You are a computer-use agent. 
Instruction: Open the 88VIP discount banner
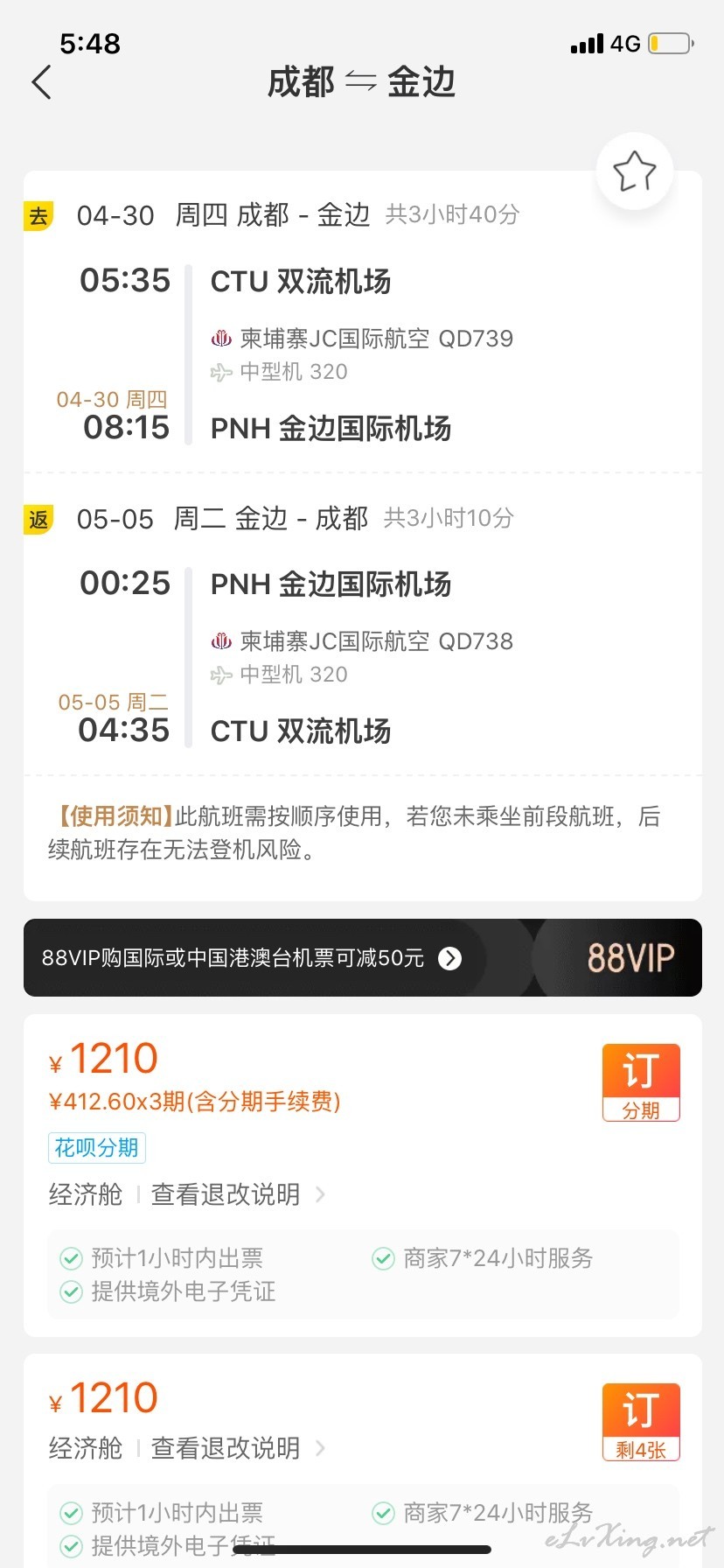point(362,957)
